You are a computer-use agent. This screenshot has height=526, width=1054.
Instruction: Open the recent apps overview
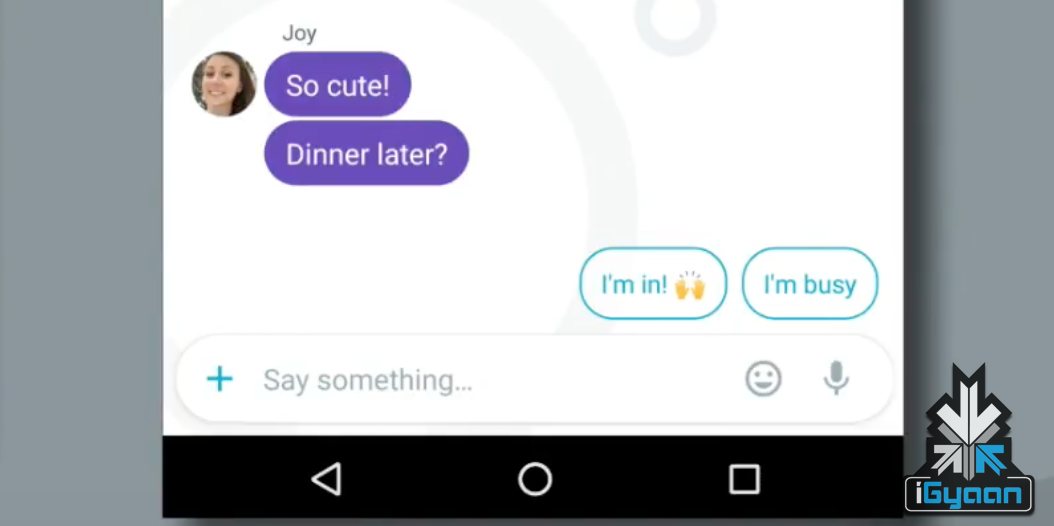click(744, 479)
